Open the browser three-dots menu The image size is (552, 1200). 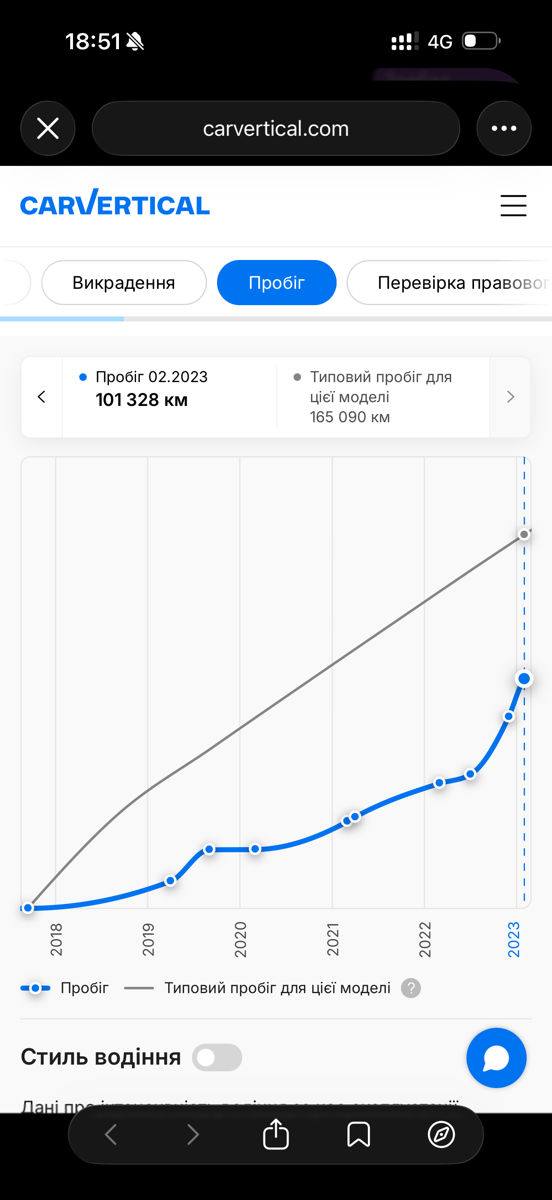click(504, 128)
